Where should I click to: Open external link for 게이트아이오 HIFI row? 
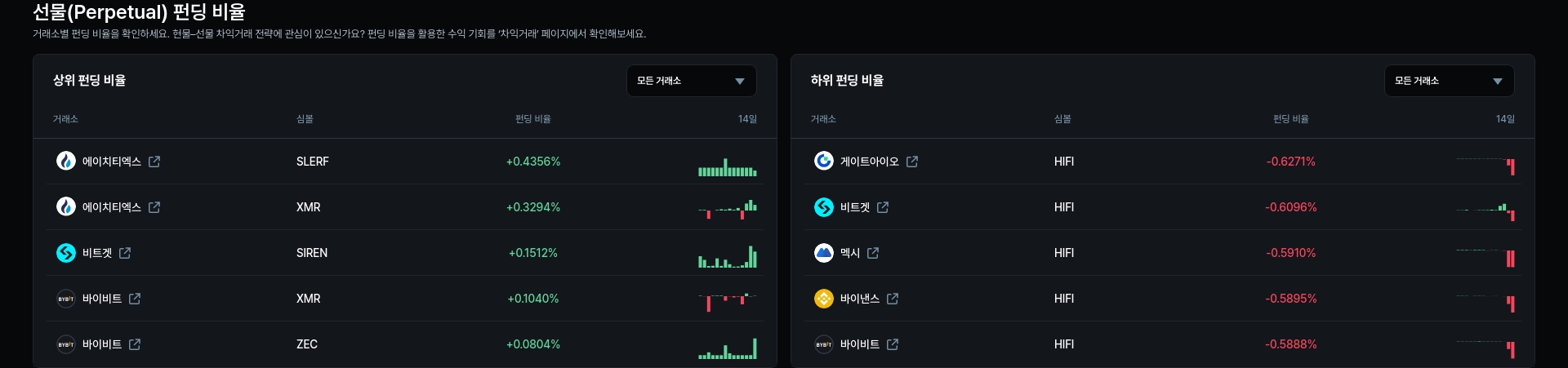912,162
